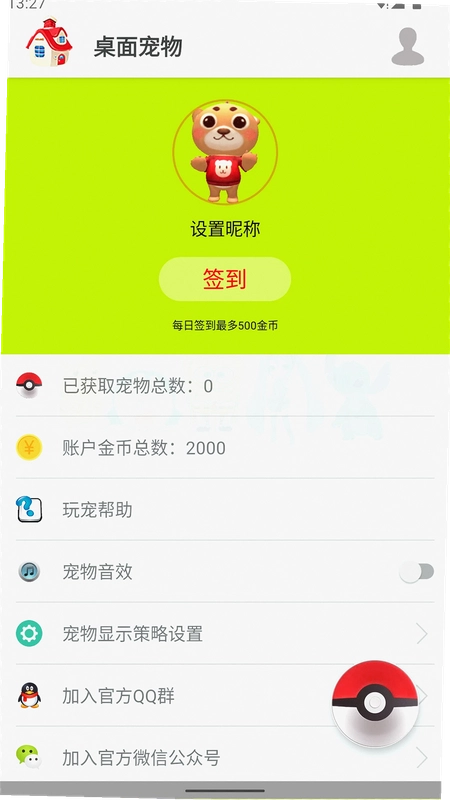Image resolution: width=450 pixels, height=800 pixels.
Task: Tap the 签到 sign-in button
Action: click(225, 279)
